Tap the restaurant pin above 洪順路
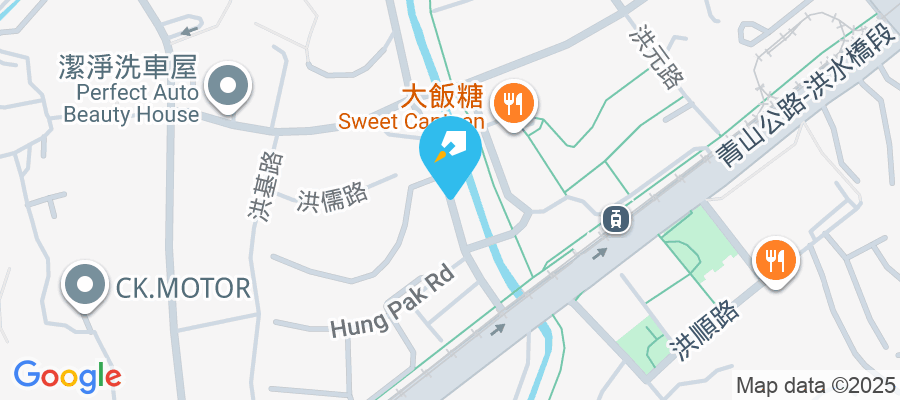The height and width of the screenshot is (400, 900). (775, 261)
